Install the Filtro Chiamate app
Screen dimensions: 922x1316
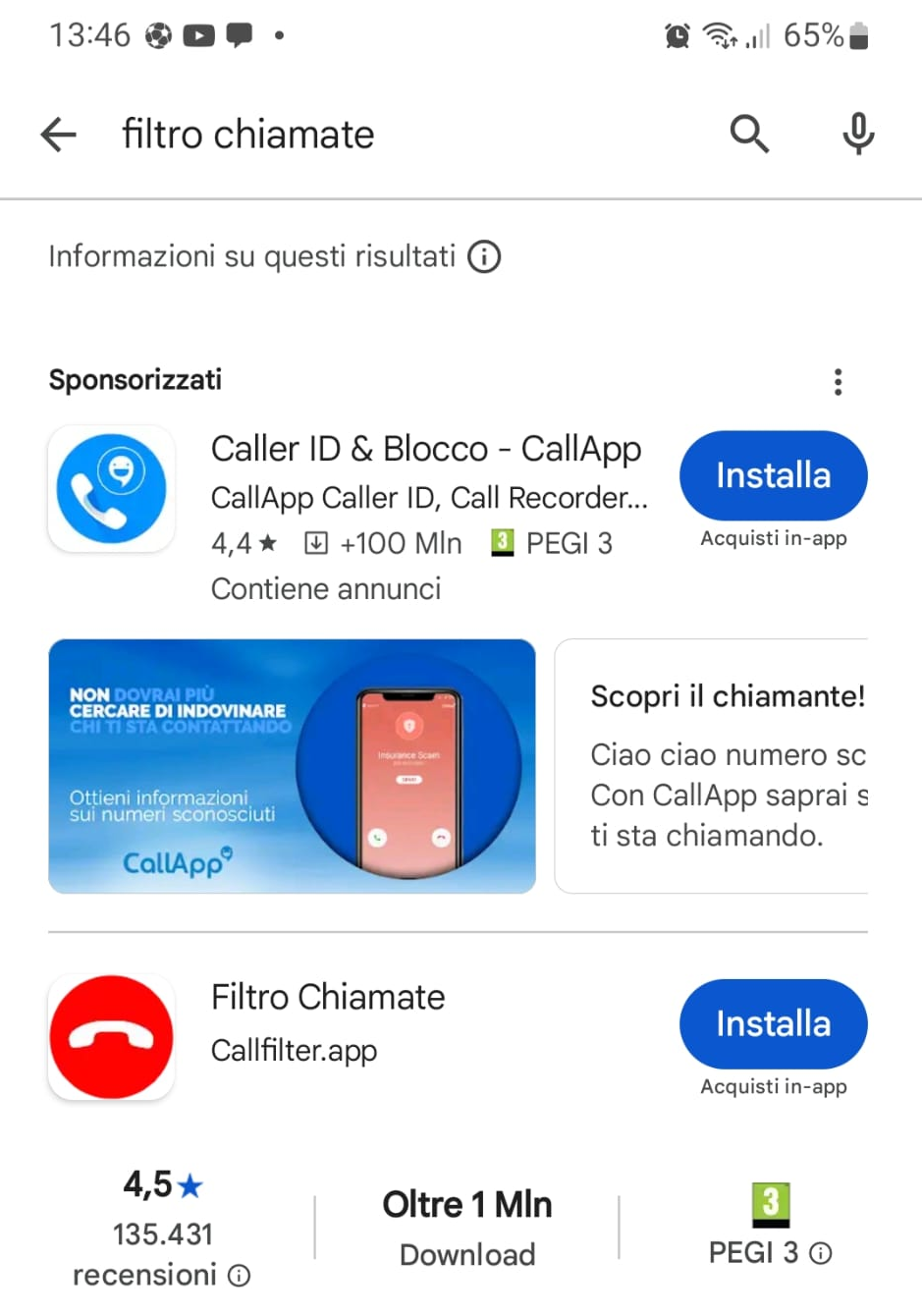(x=773, y=1023)
